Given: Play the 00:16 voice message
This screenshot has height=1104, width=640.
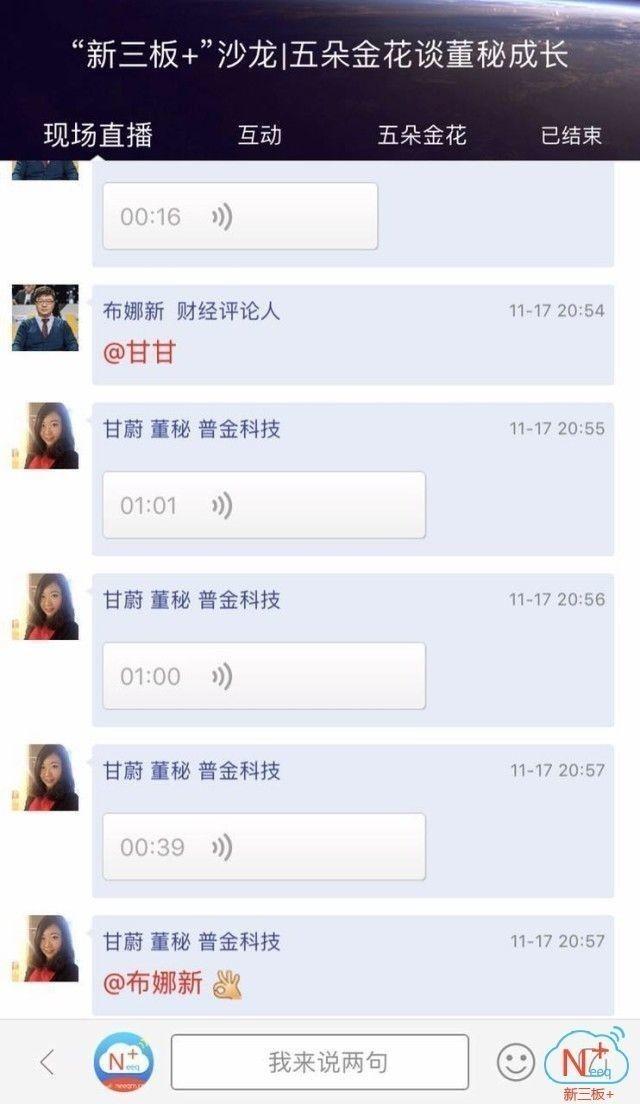Looking at the screenshot, I should pos(240,217).
